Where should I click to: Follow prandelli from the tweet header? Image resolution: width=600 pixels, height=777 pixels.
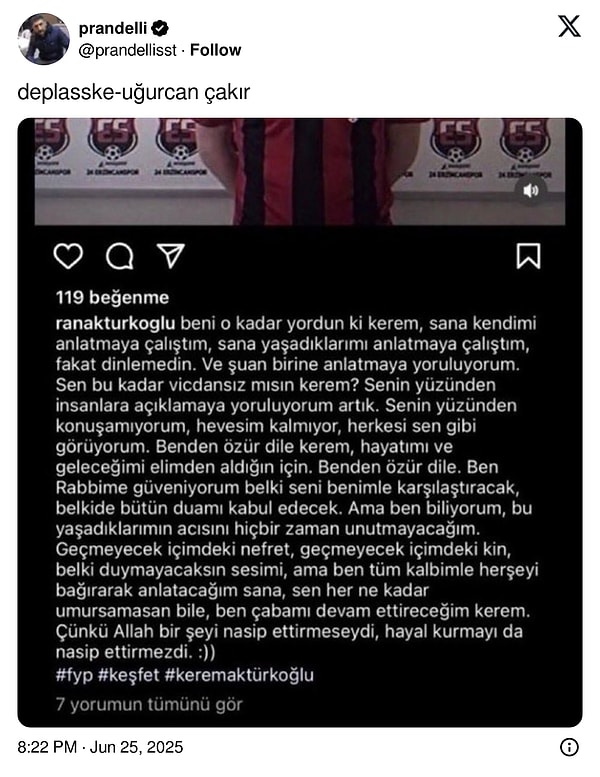click(x=216, y=50)
